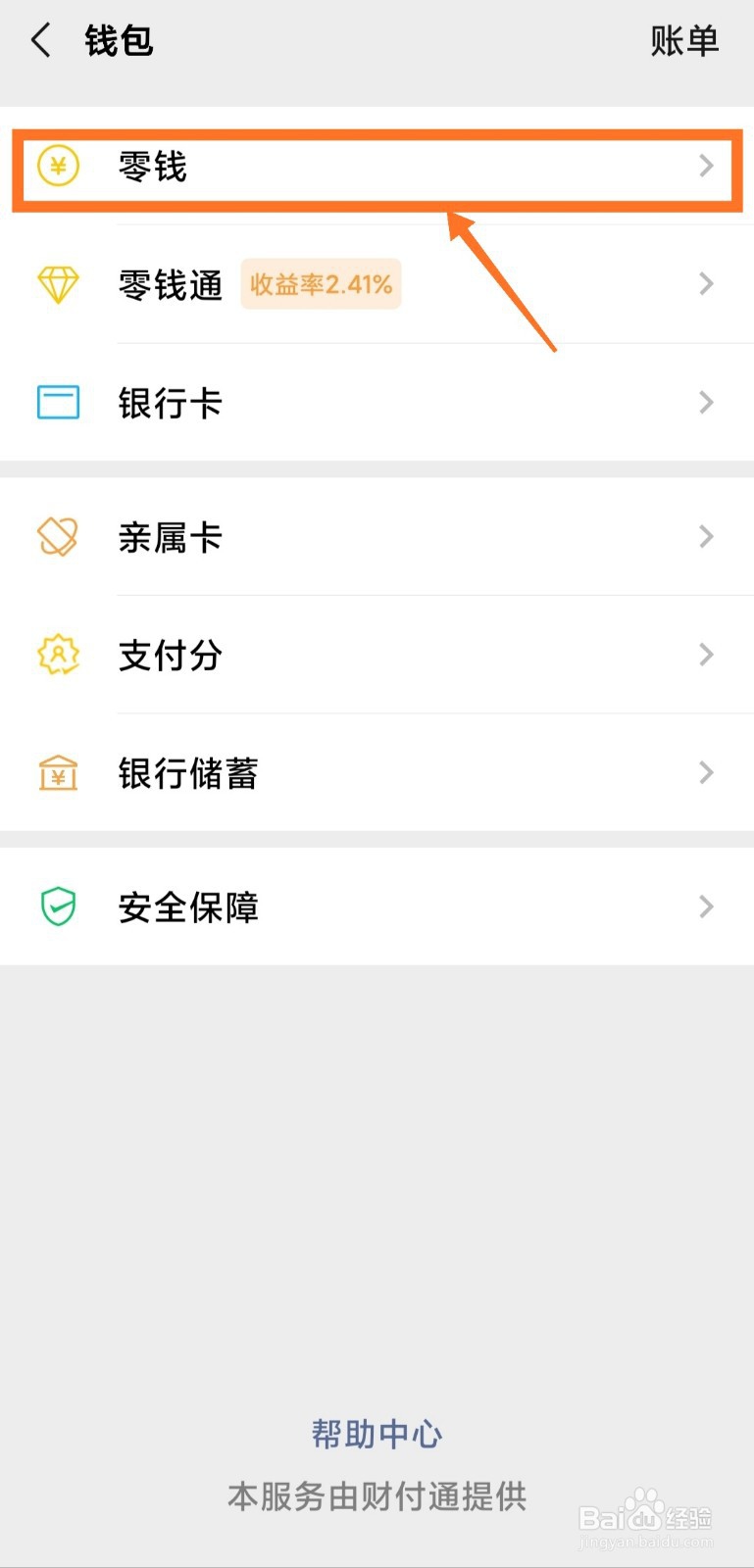Open 亲属卡
754x1568 pixels.
pyautogui.click(x=377, y=536)
